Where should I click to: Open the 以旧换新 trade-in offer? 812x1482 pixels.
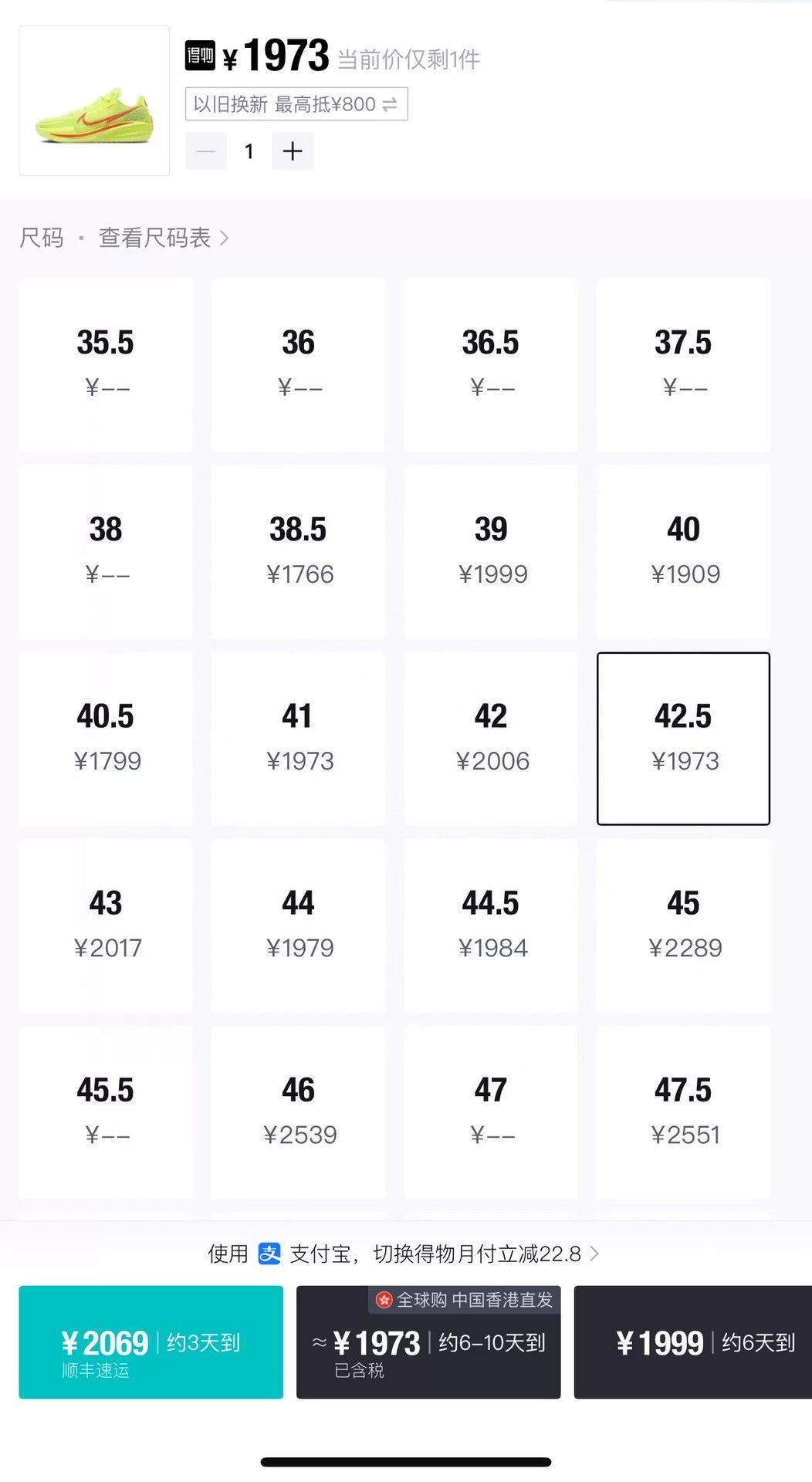point(296,104)
